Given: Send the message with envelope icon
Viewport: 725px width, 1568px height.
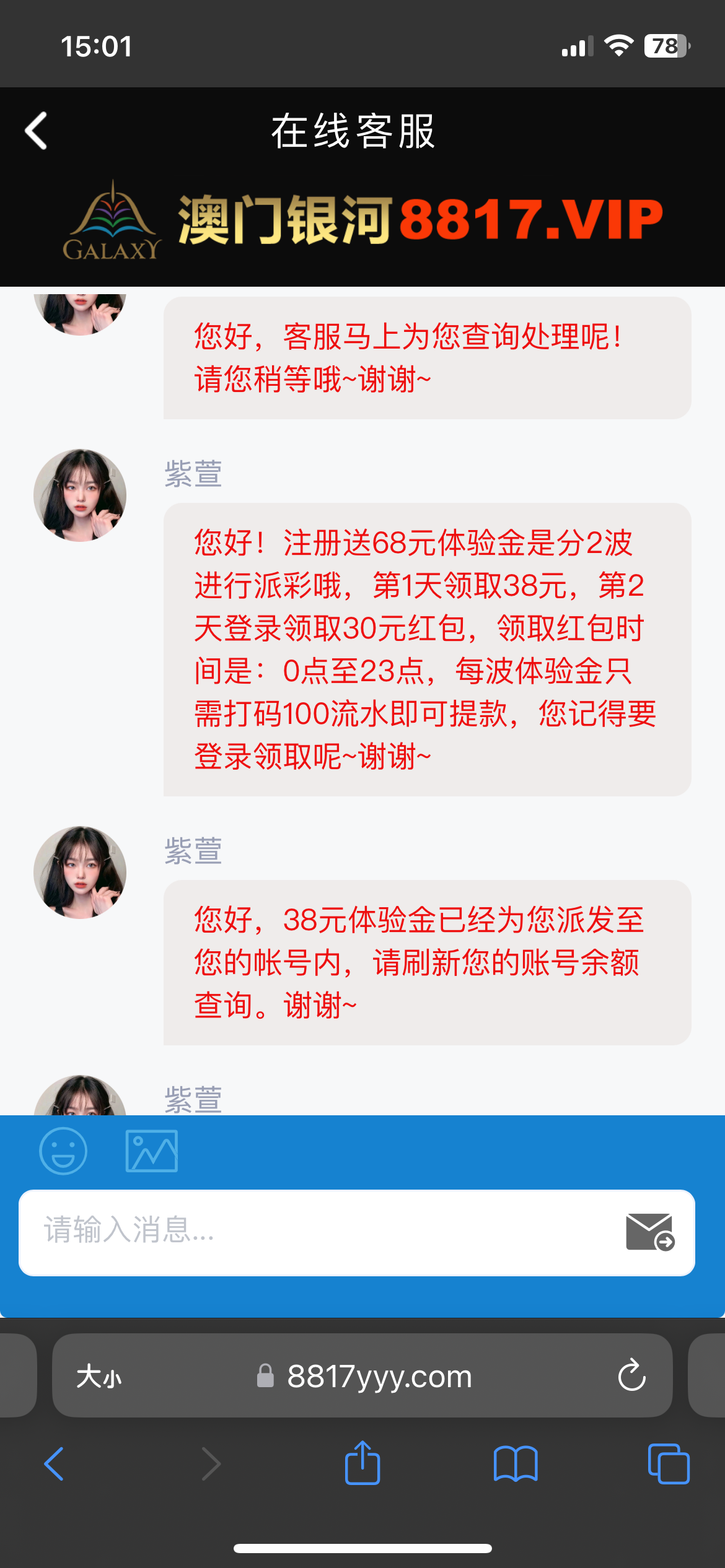Looking at the screenshot, I should pyautogui.click(x=649, y=1232).
